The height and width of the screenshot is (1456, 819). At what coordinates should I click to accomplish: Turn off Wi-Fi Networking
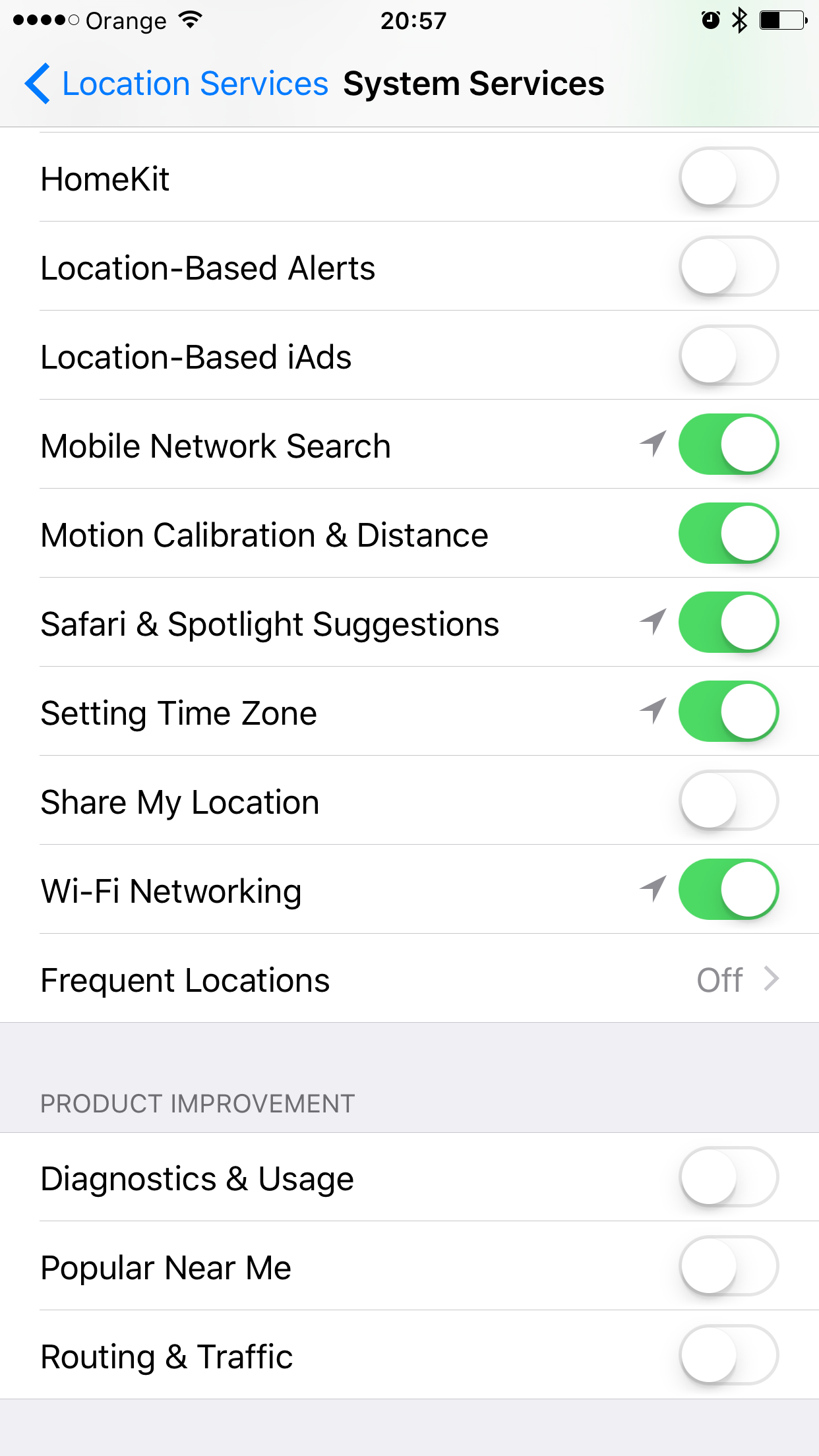[x=729, y=890]
